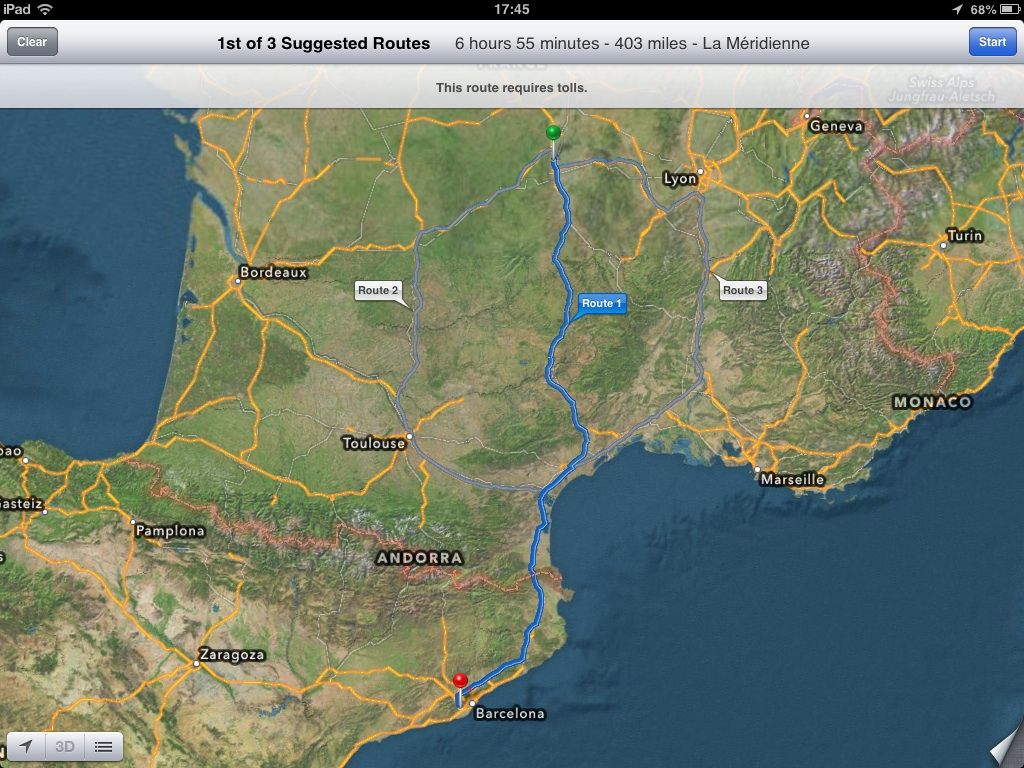
Task: Start navigation on the selected route
Action: [992, 42]
